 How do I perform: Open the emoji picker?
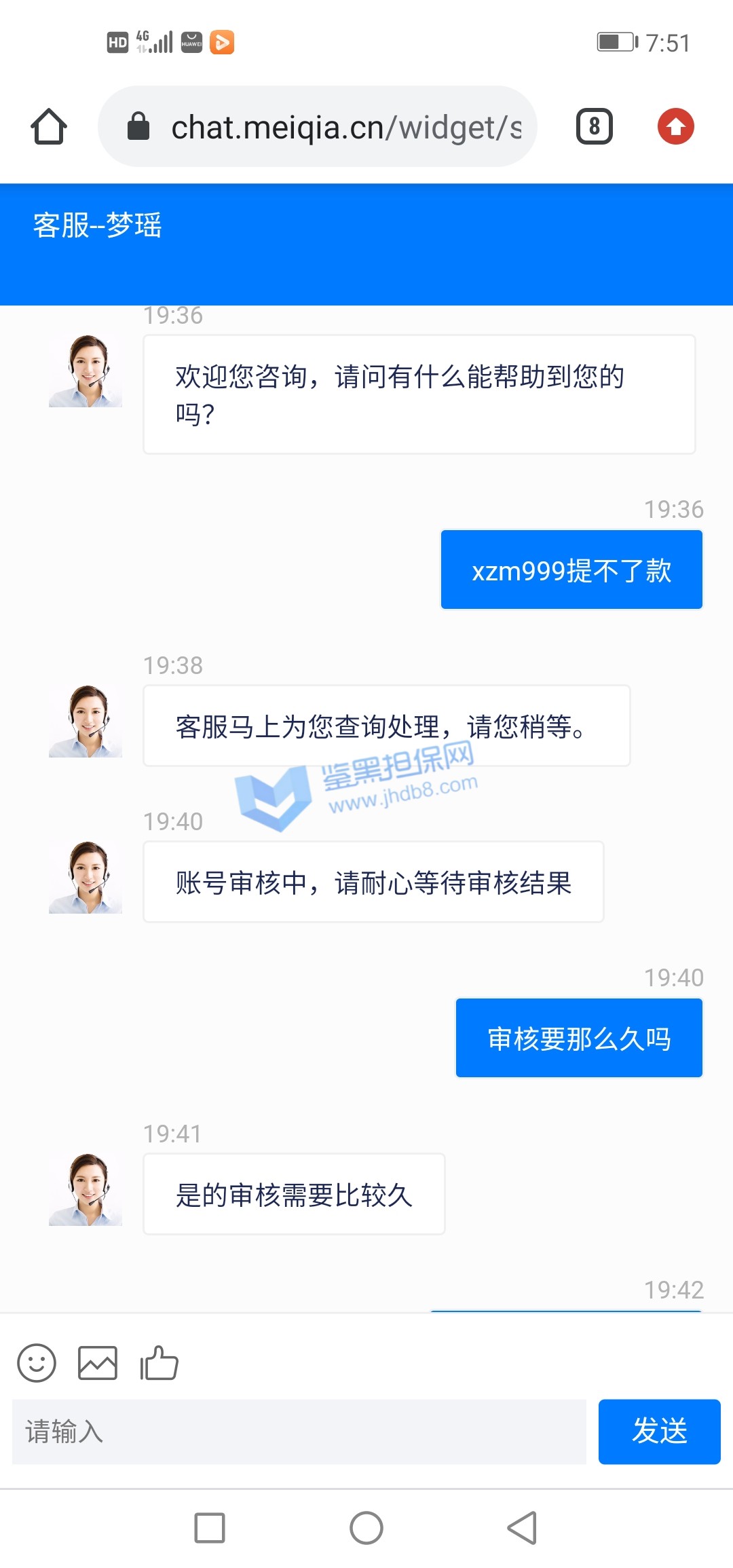37,1363
